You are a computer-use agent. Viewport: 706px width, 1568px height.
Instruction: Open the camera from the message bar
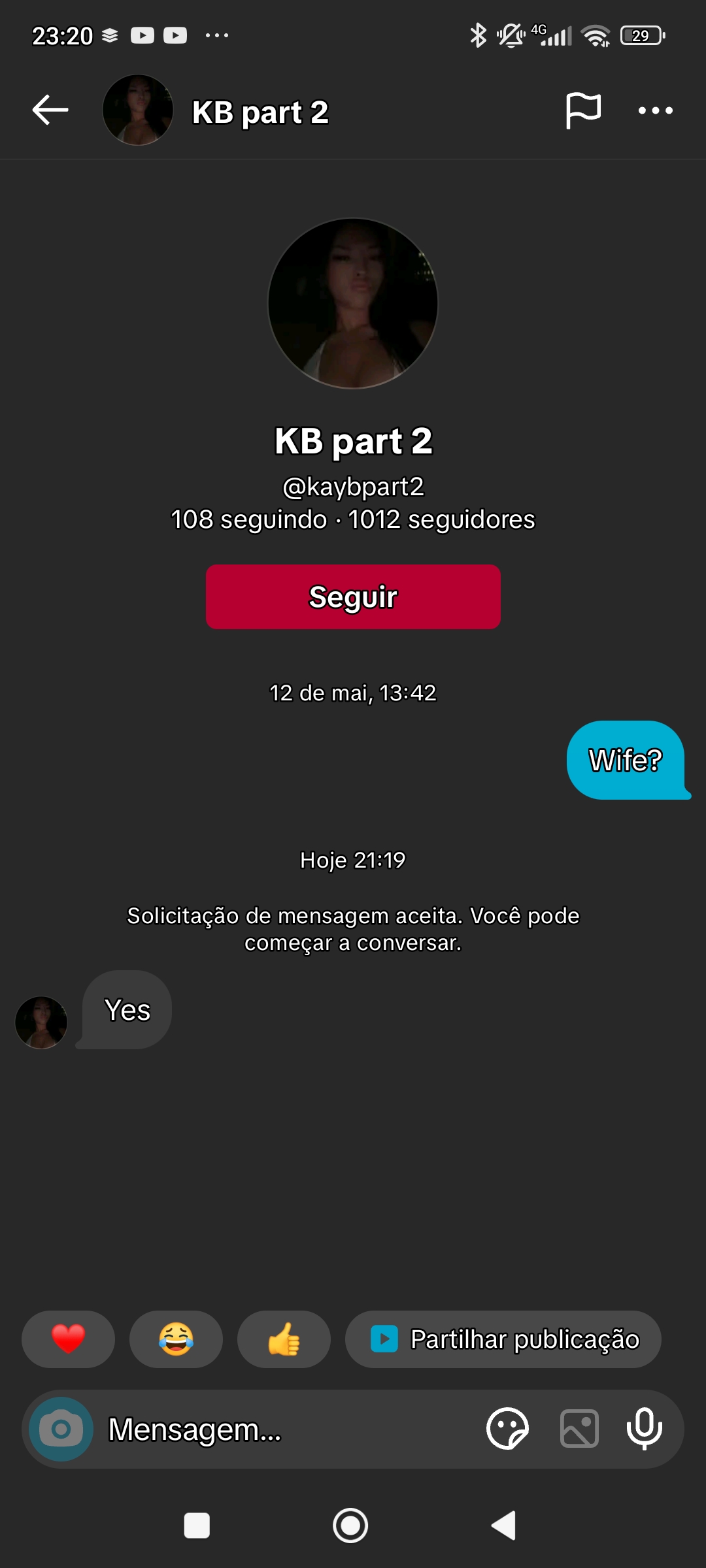click(61, 1429)
